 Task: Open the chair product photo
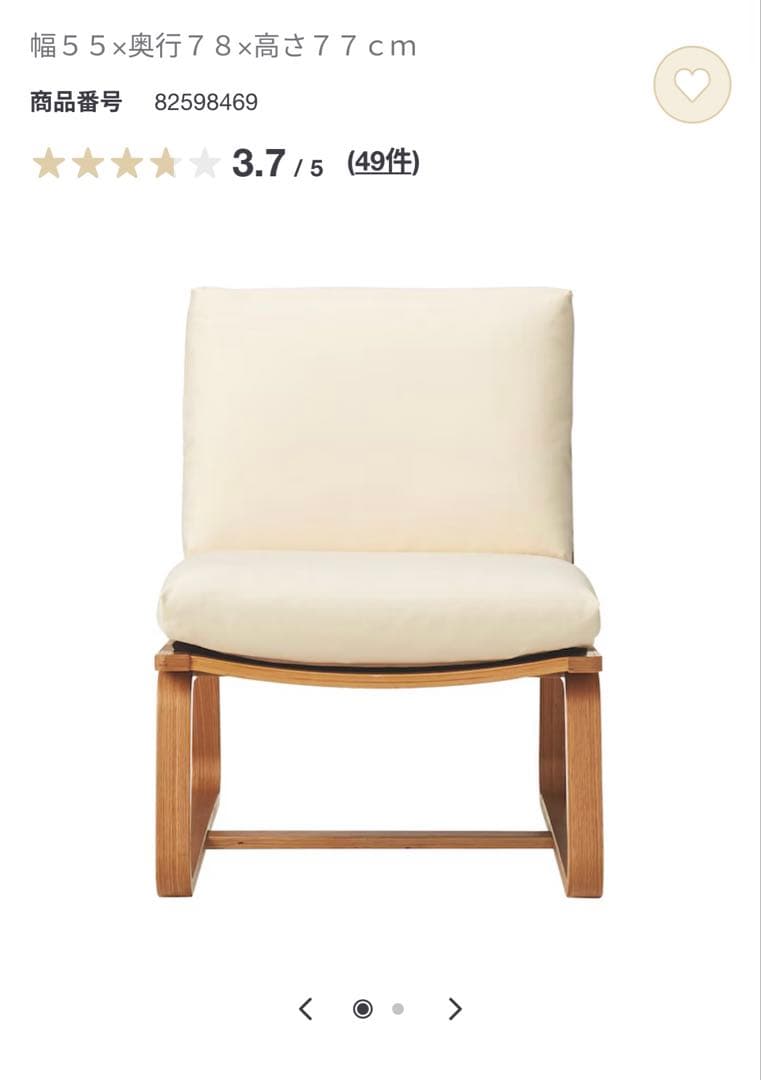click(x=379, y=590)
